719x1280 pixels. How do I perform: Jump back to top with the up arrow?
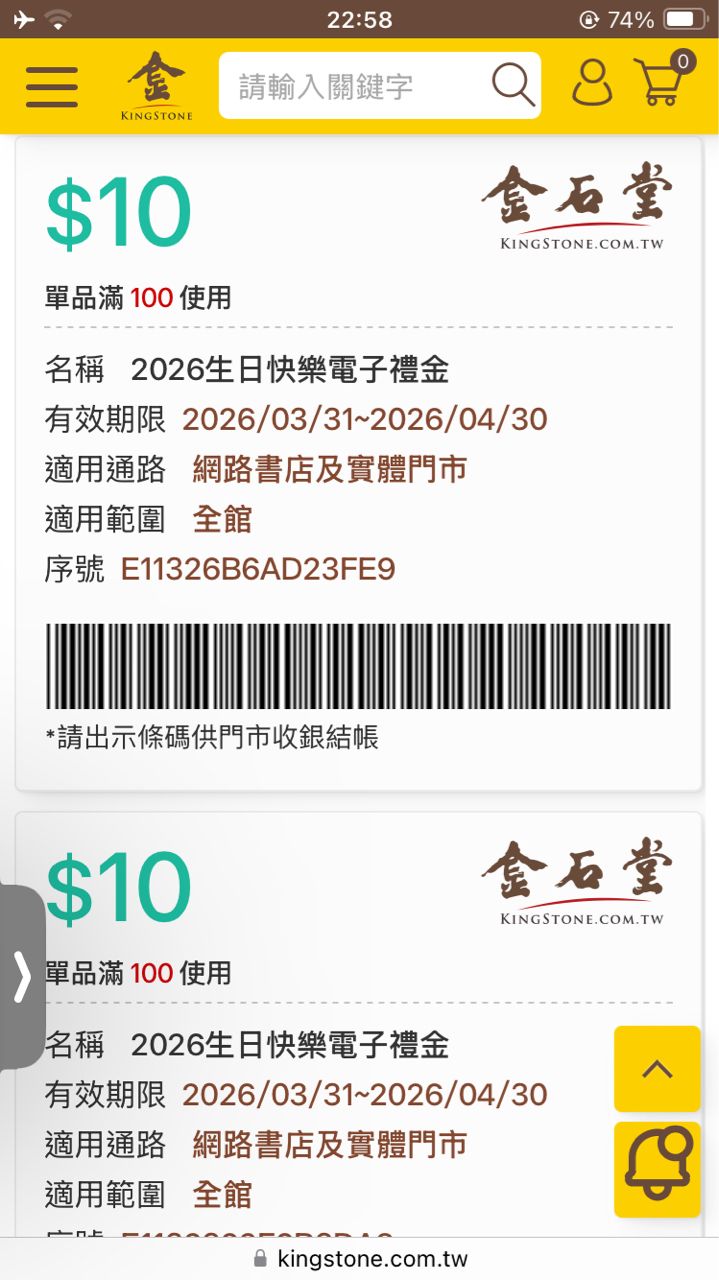(657, 1069)
